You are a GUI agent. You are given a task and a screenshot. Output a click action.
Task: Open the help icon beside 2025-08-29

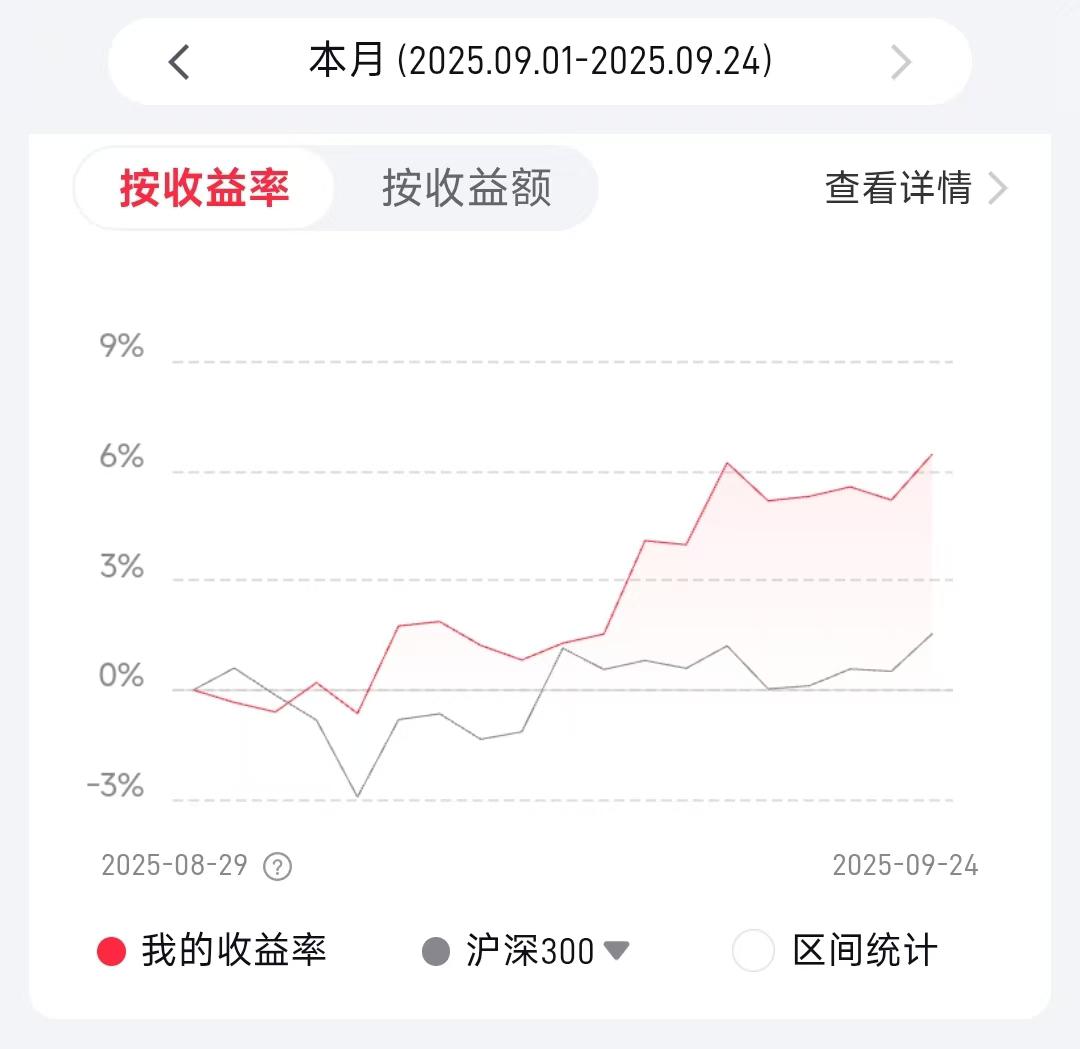[x=277, y=866]
